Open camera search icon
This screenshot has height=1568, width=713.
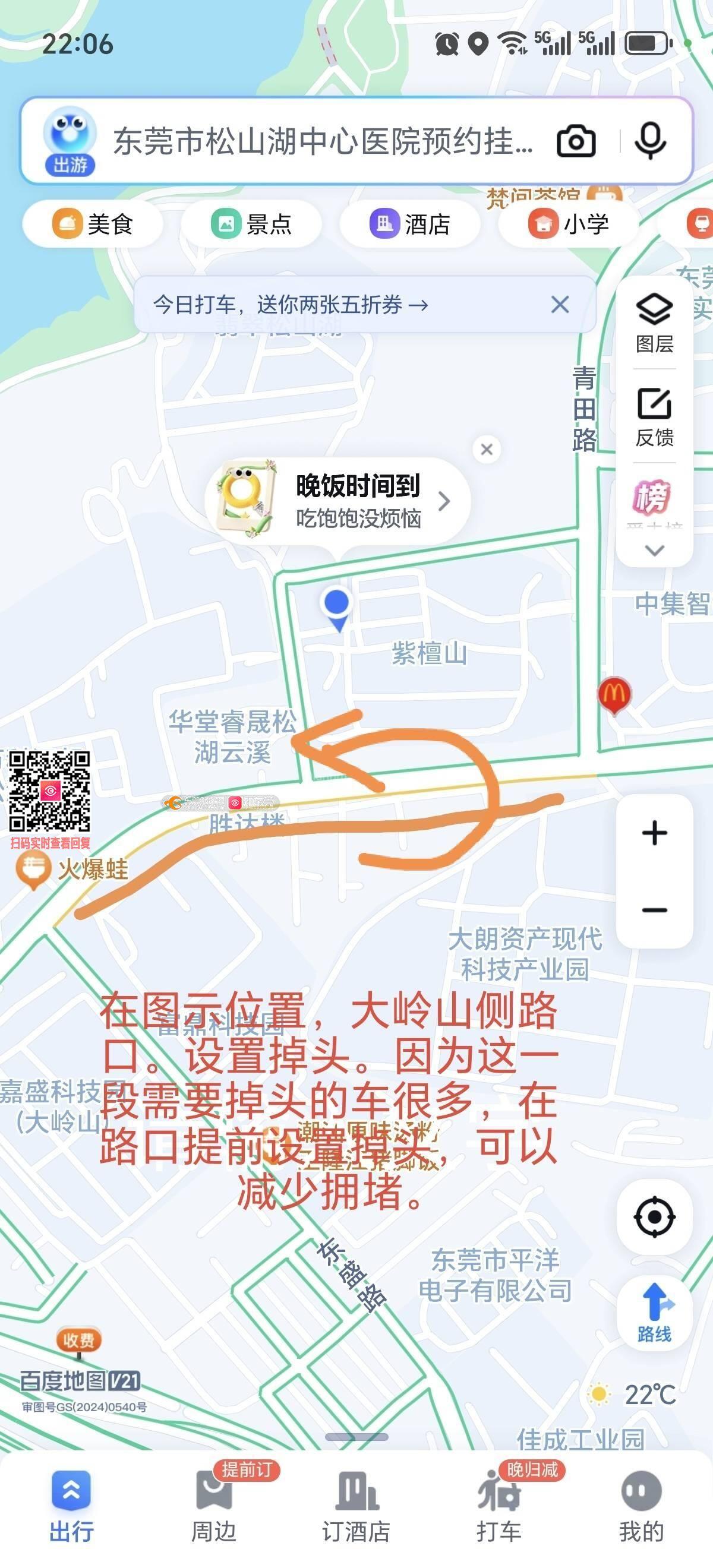click(575, 141)
